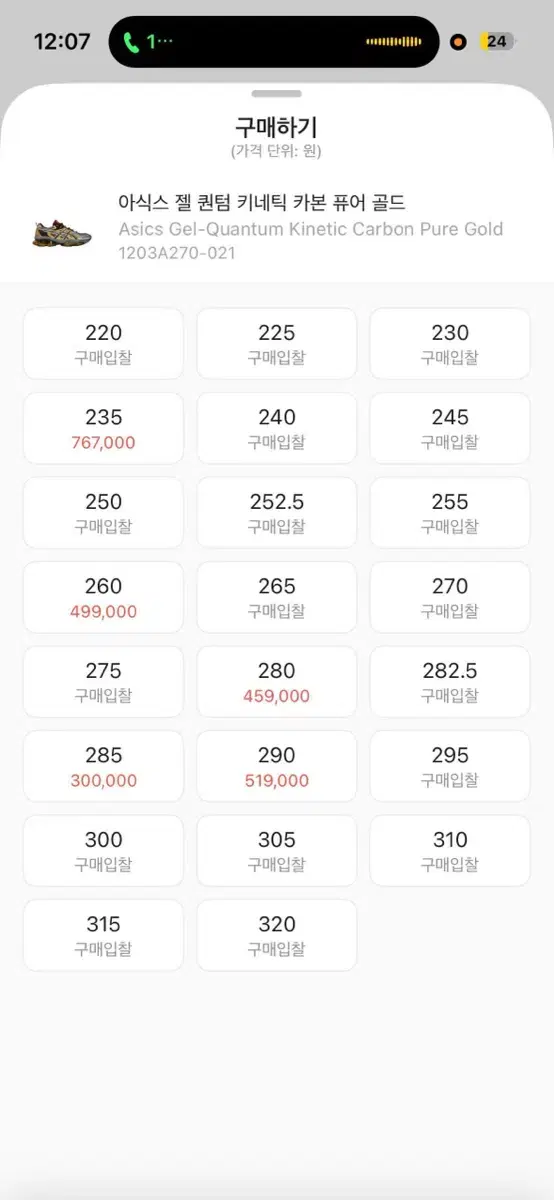Tap size 305 bid option
The image size is (554, 1200).
pyautogui.click(x=277, y=851)
